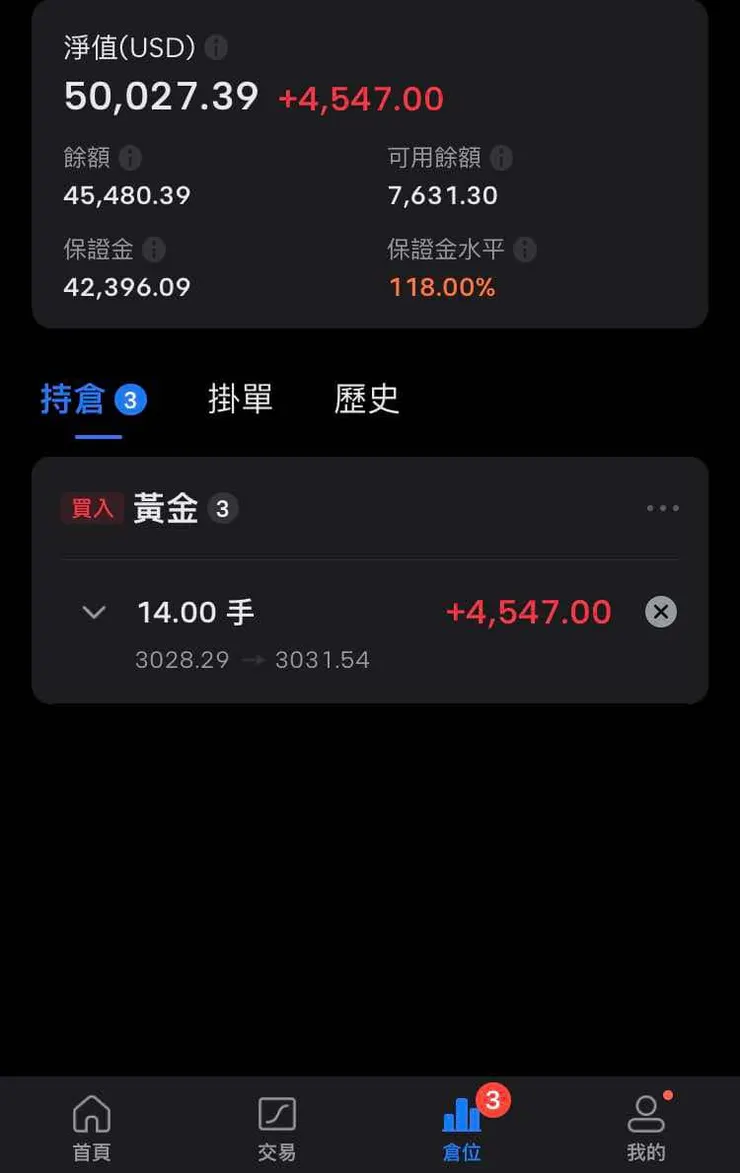Close the 14.00 手 position with the X

(x=660, y=611)
